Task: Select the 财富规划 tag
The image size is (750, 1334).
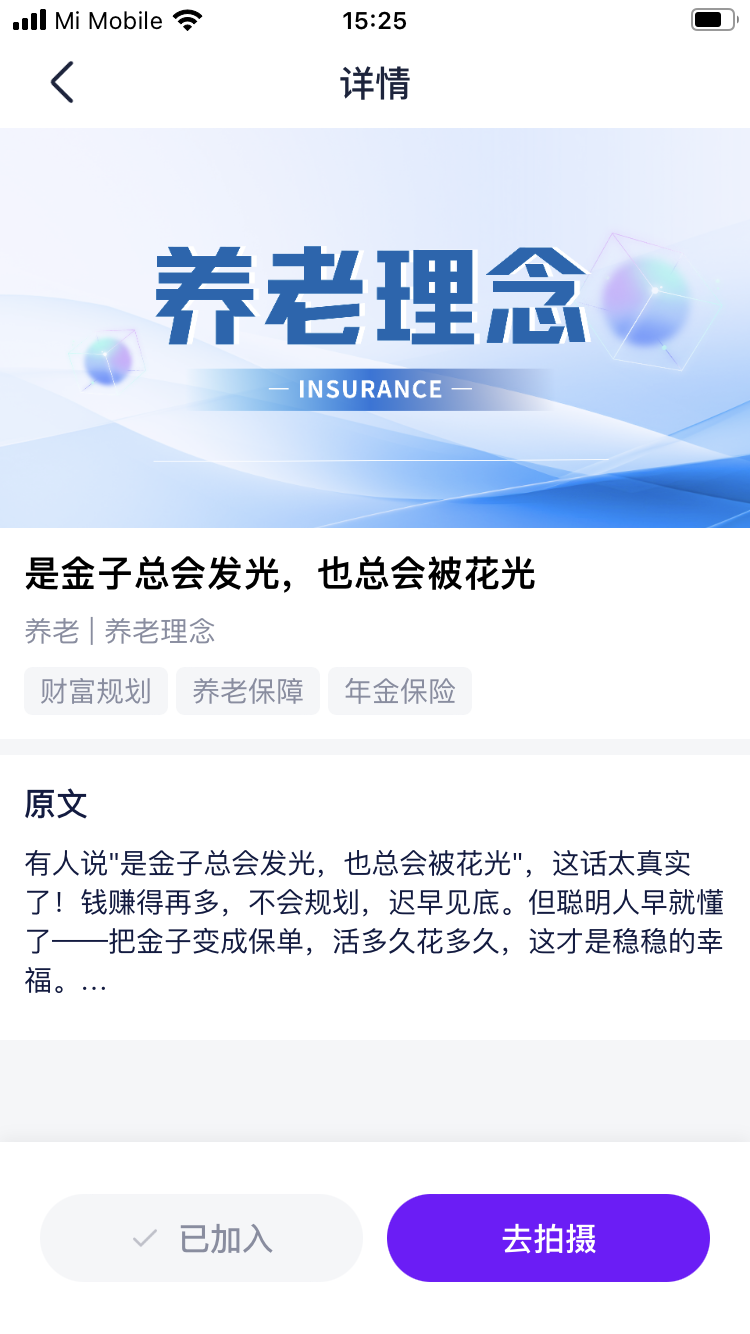Action: [96, 691]
